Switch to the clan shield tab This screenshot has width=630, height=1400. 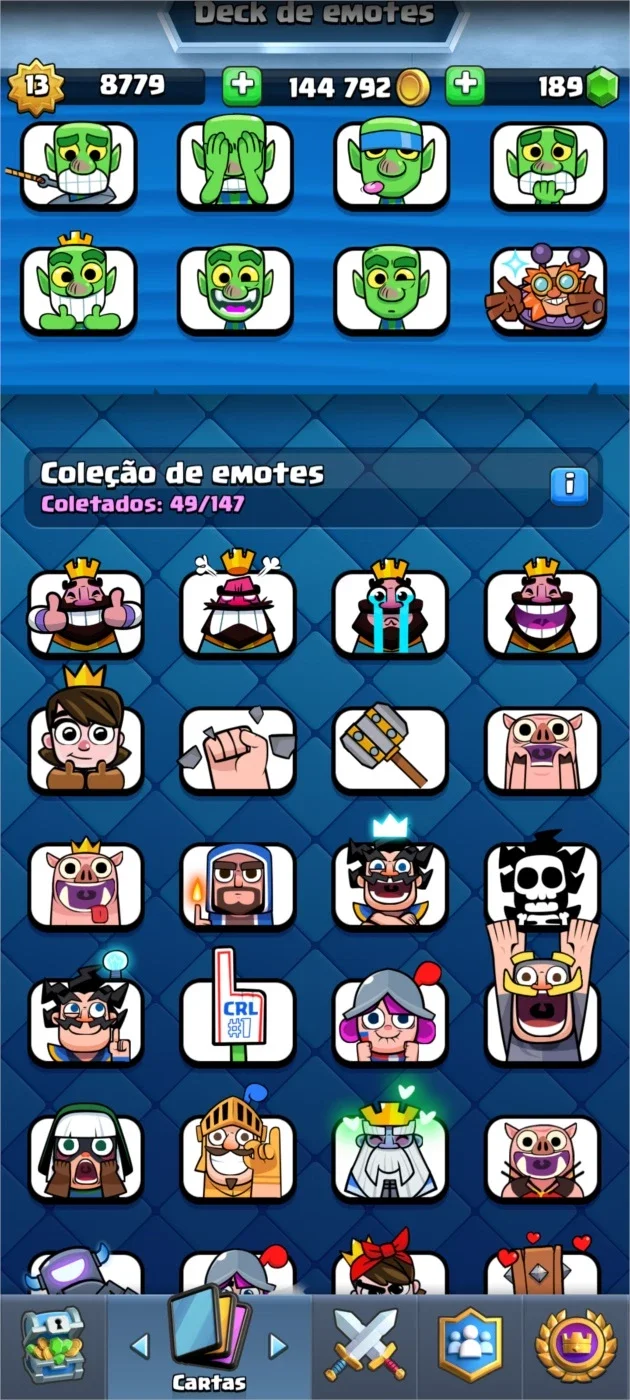coord(469,1346)
